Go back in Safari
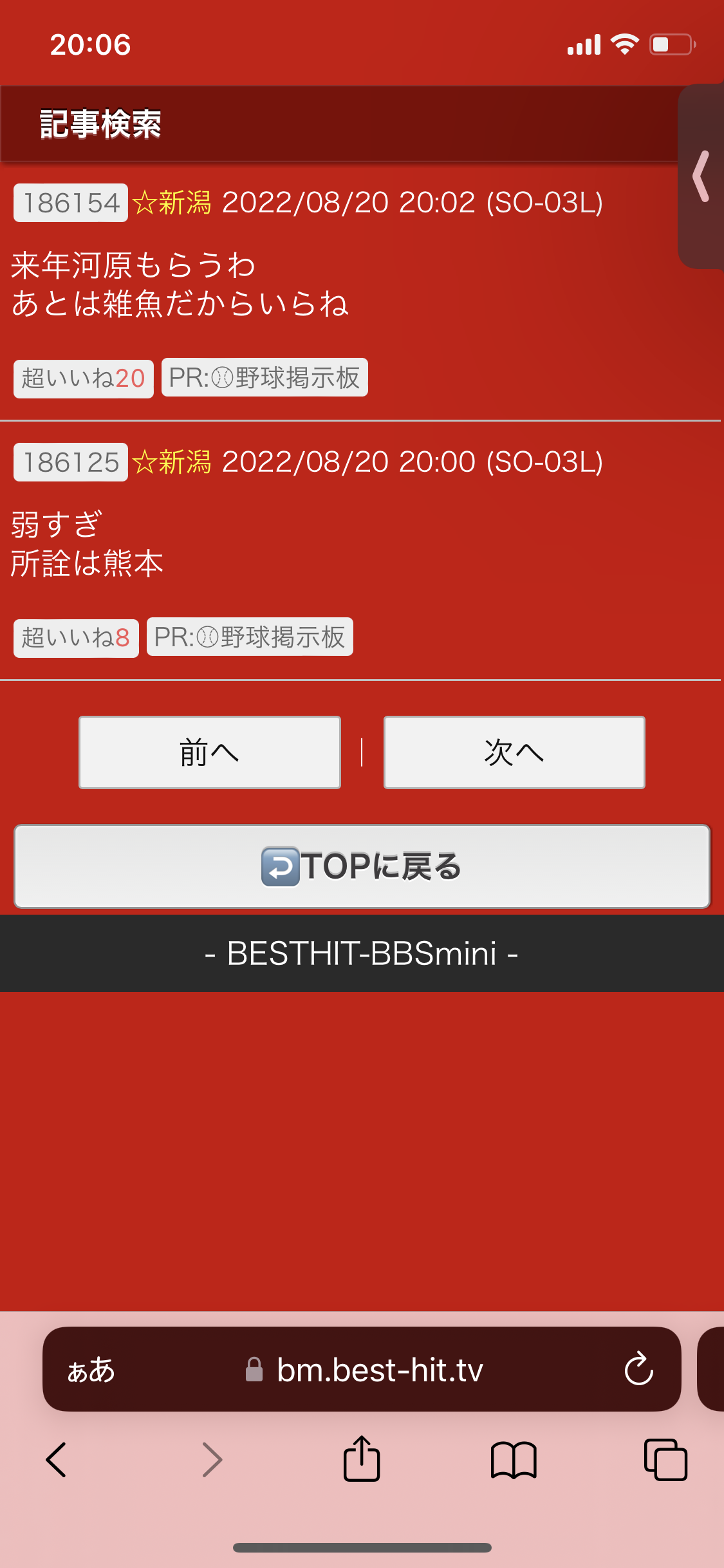Screen dimensions: 724x1568 [56, 1459]
